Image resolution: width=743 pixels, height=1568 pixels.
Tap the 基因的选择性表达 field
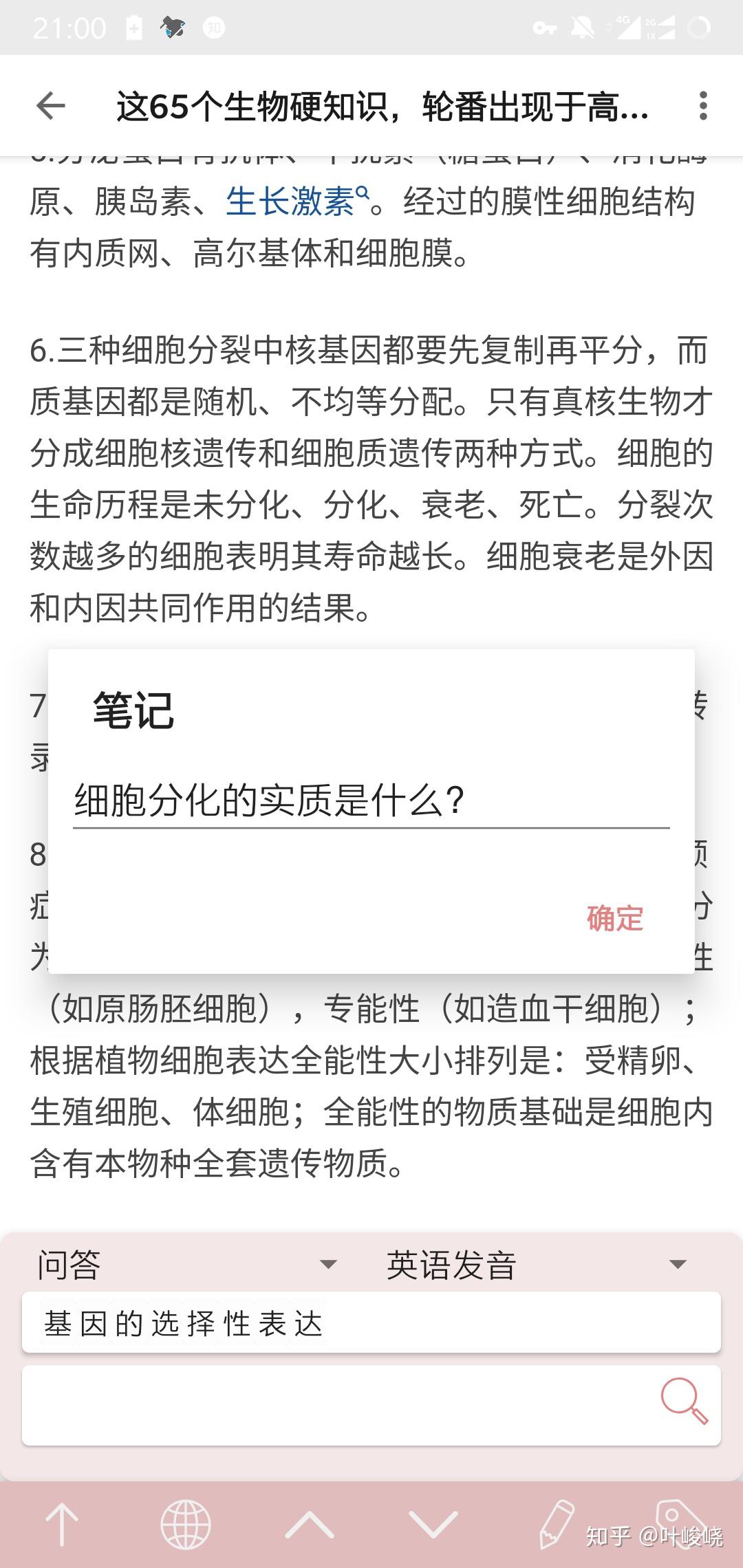pyautogui.click(x=371, y=1323)
